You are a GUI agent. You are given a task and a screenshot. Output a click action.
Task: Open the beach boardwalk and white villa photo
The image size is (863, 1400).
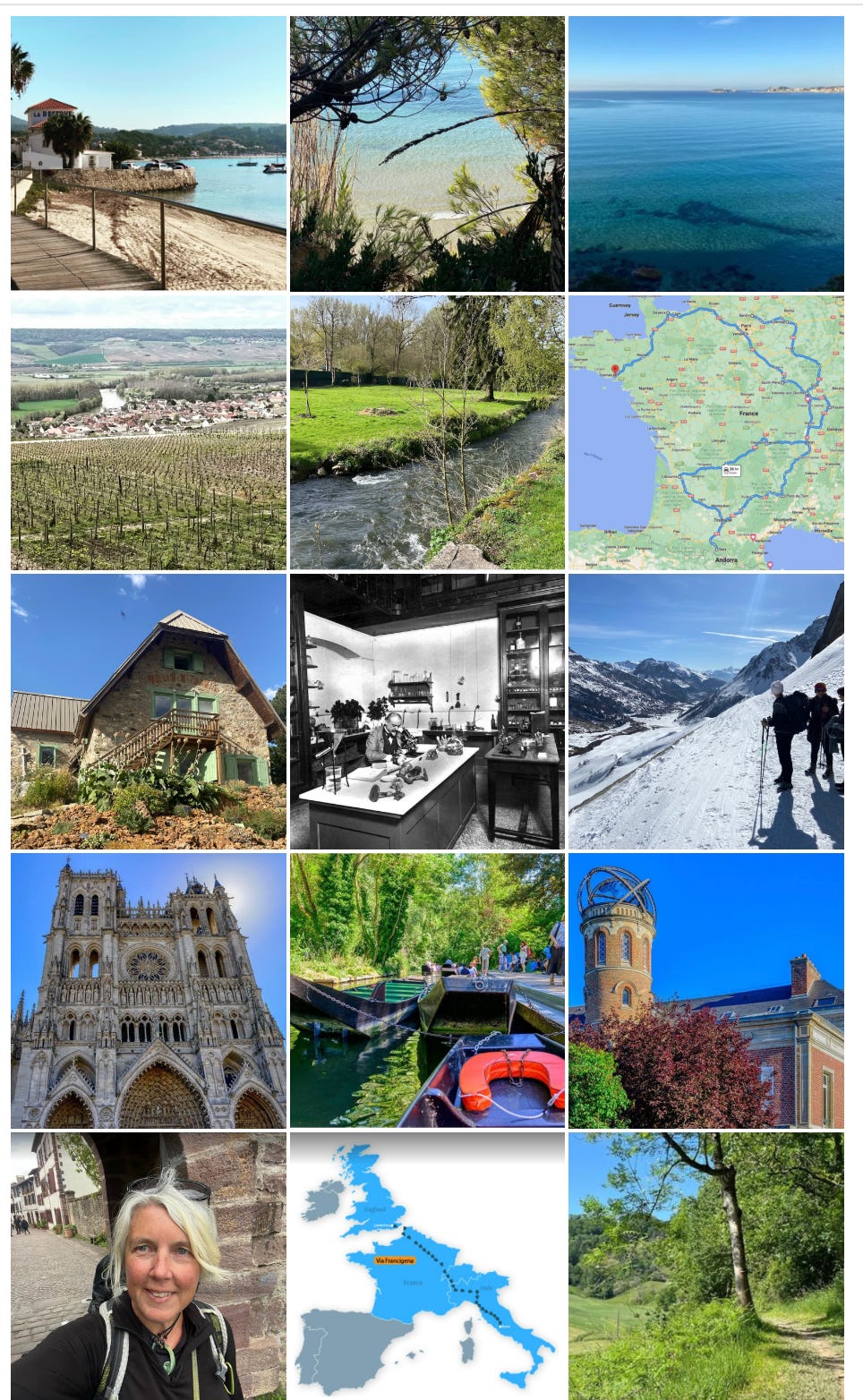tap(149, 153)
